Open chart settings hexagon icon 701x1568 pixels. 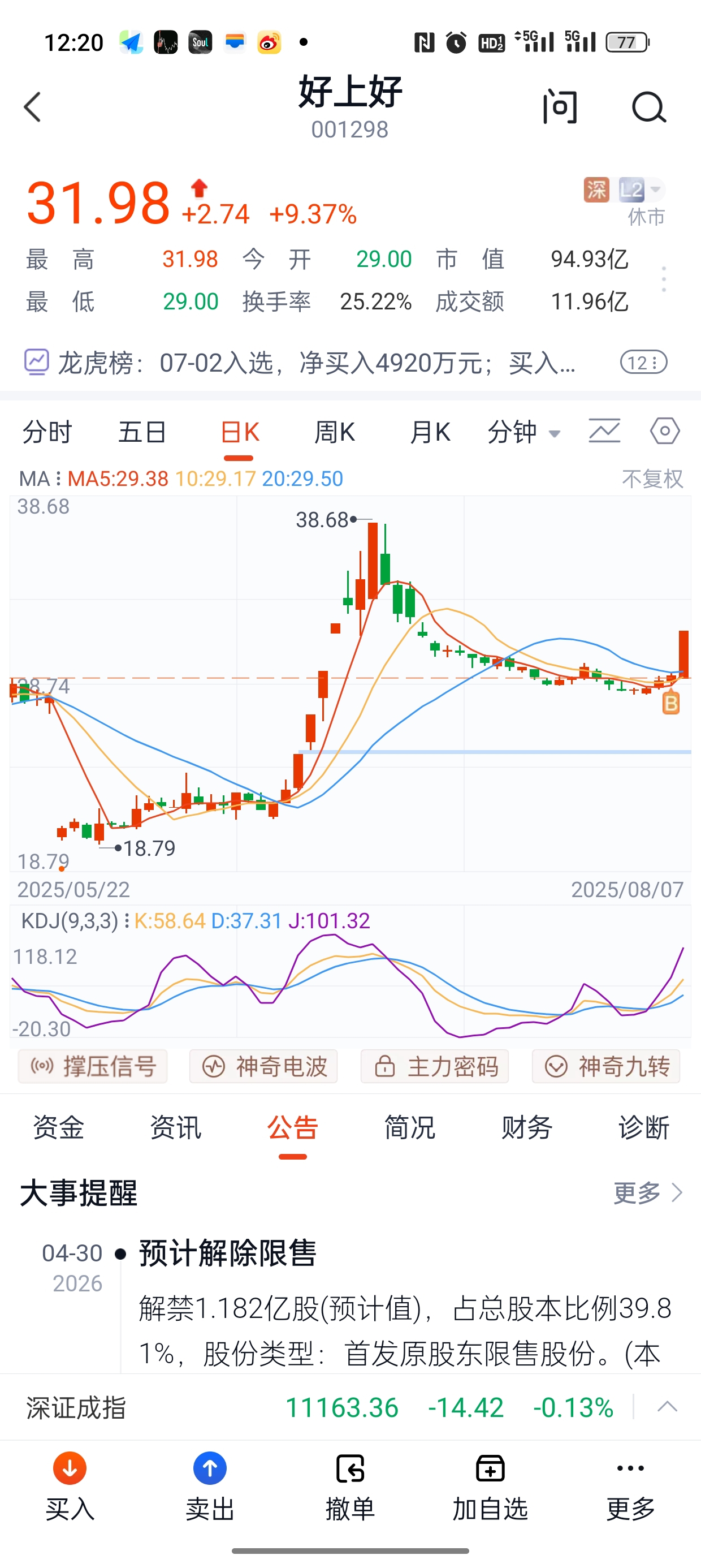pos(664,431)
